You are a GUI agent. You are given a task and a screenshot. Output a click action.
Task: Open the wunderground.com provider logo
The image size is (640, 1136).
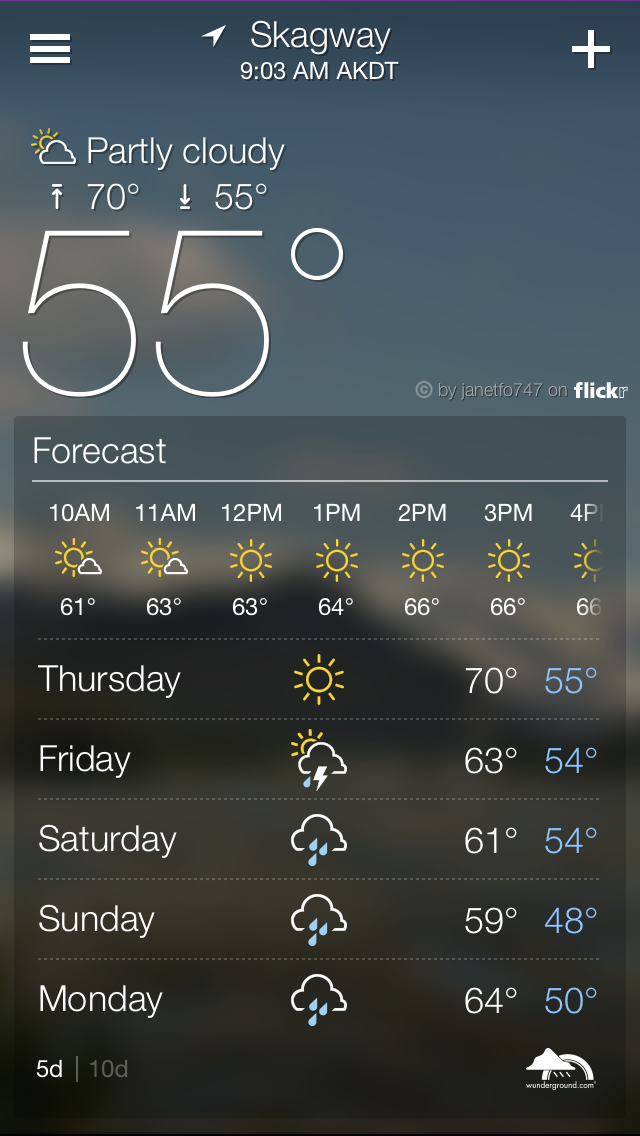[560, 1069]
